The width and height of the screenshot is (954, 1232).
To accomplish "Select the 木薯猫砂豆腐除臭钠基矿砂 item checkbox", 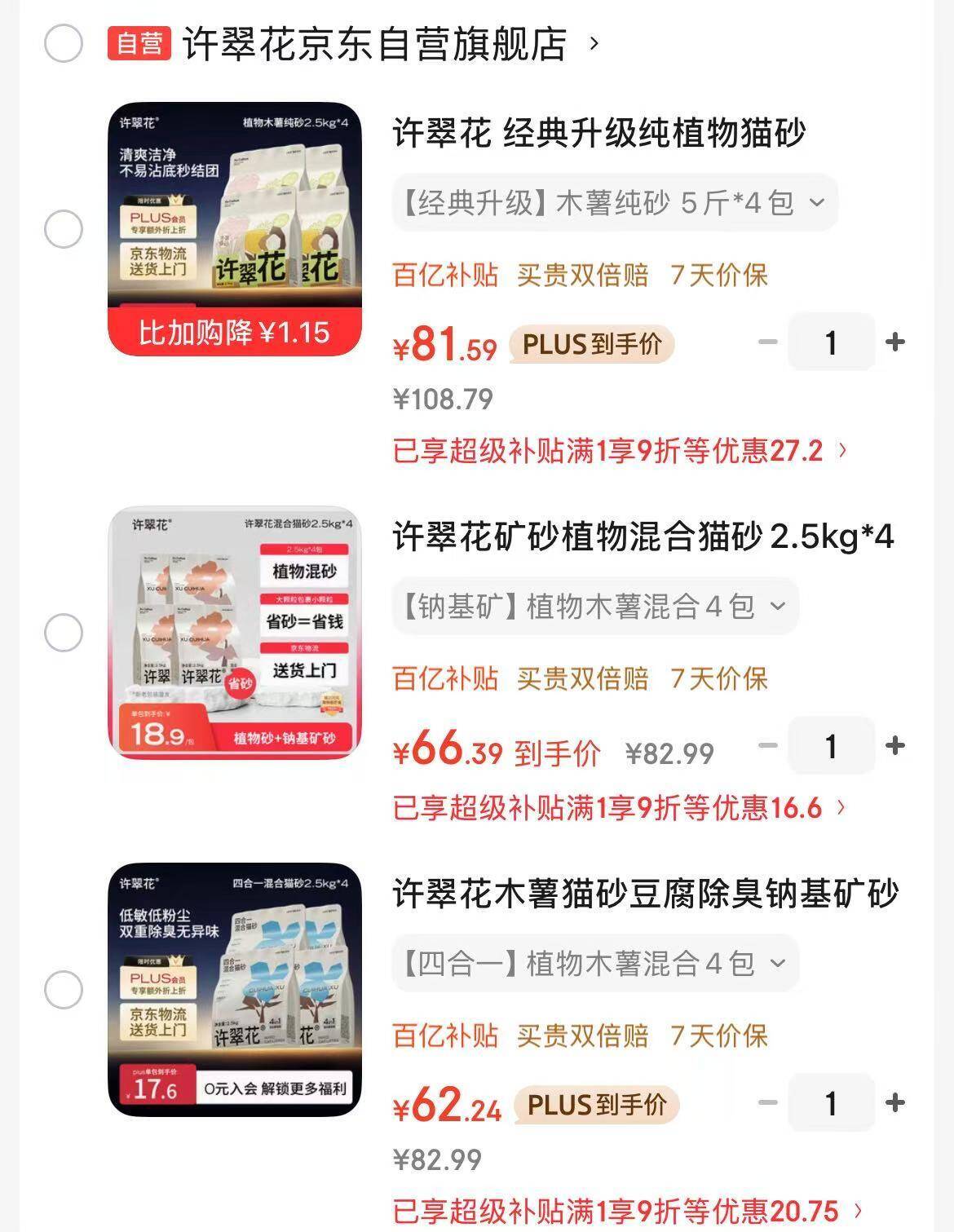I will coord(64,990).
